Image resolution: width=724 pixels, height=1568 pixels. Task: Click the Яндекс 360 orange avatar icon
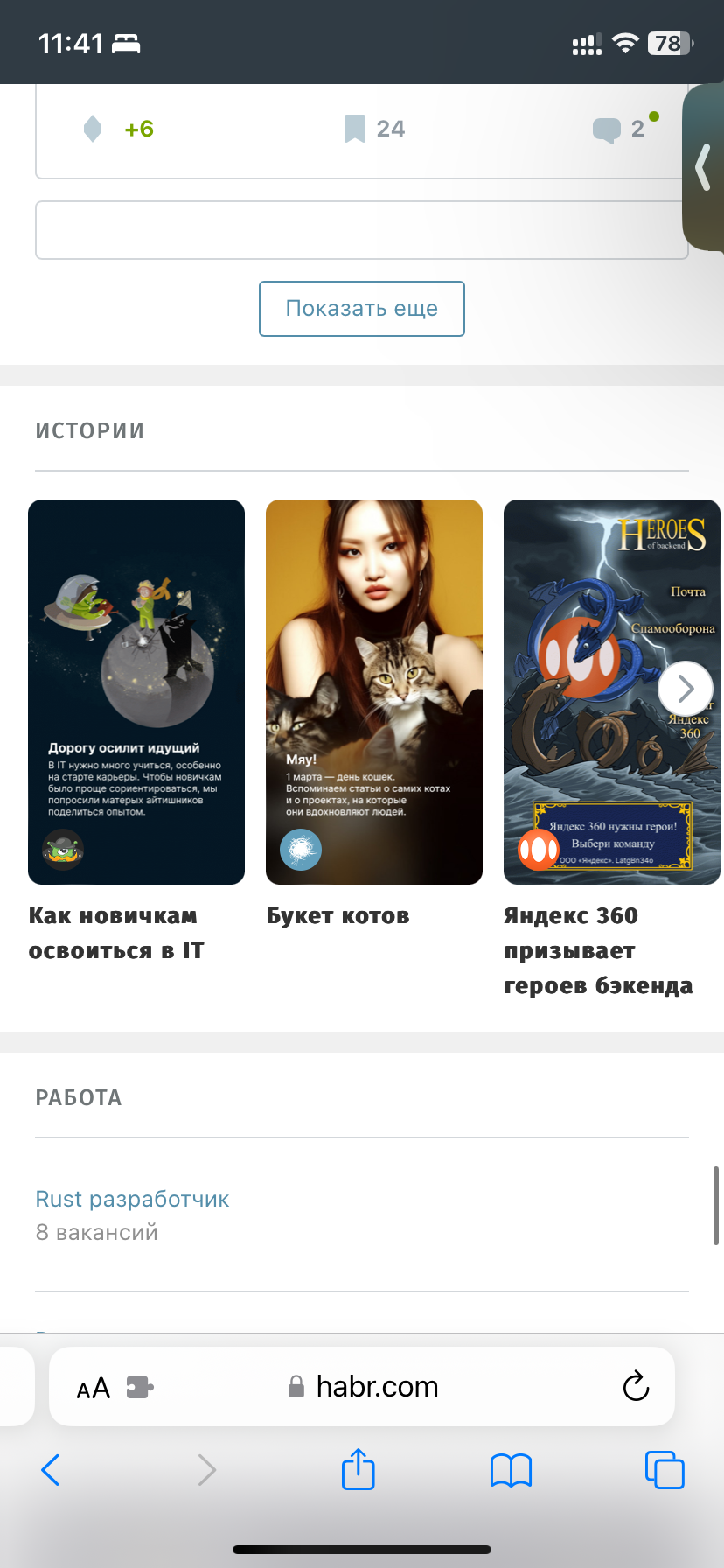tap(537, 850)
